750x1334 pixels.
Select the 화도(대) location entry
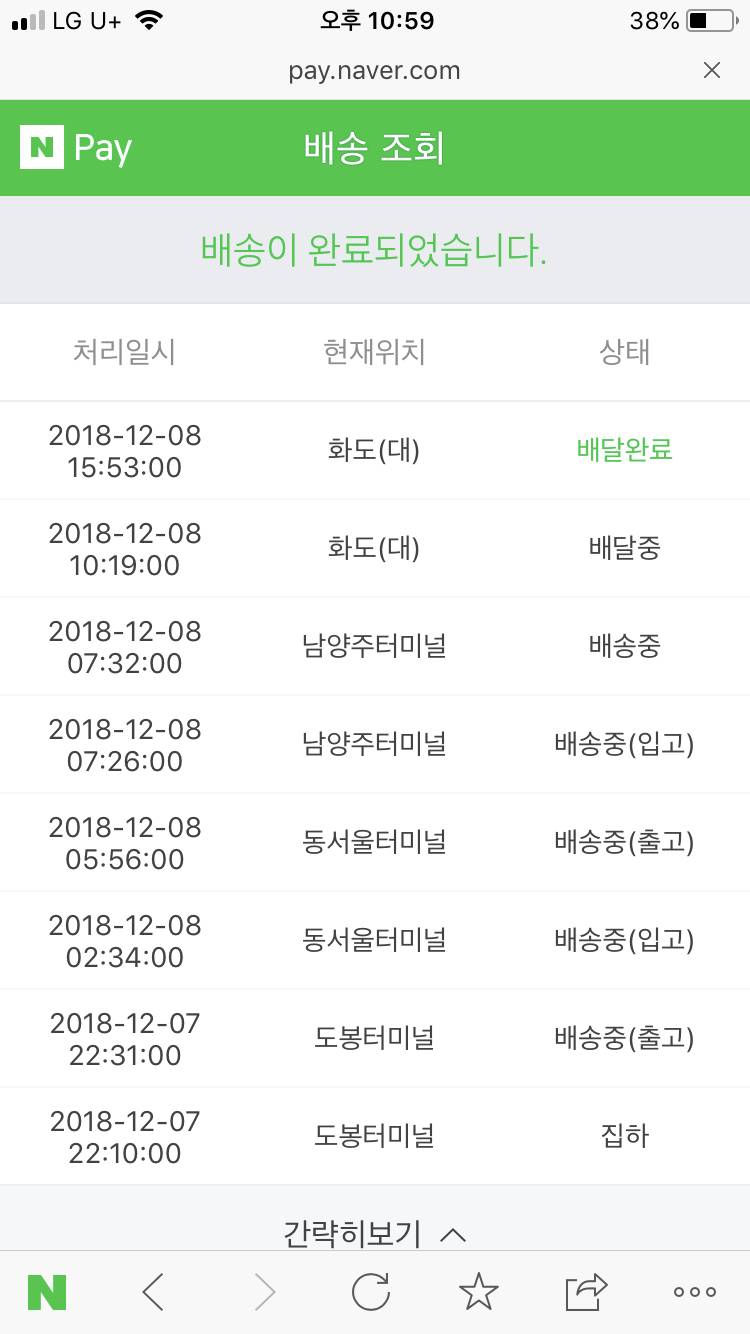375,450
